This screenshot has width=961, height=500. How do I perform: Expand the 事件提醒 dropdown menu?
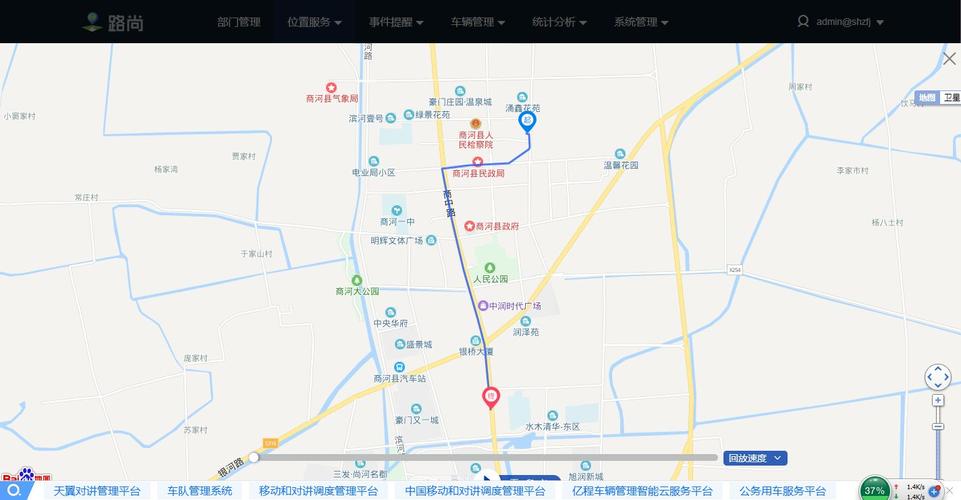click(396, 22)
